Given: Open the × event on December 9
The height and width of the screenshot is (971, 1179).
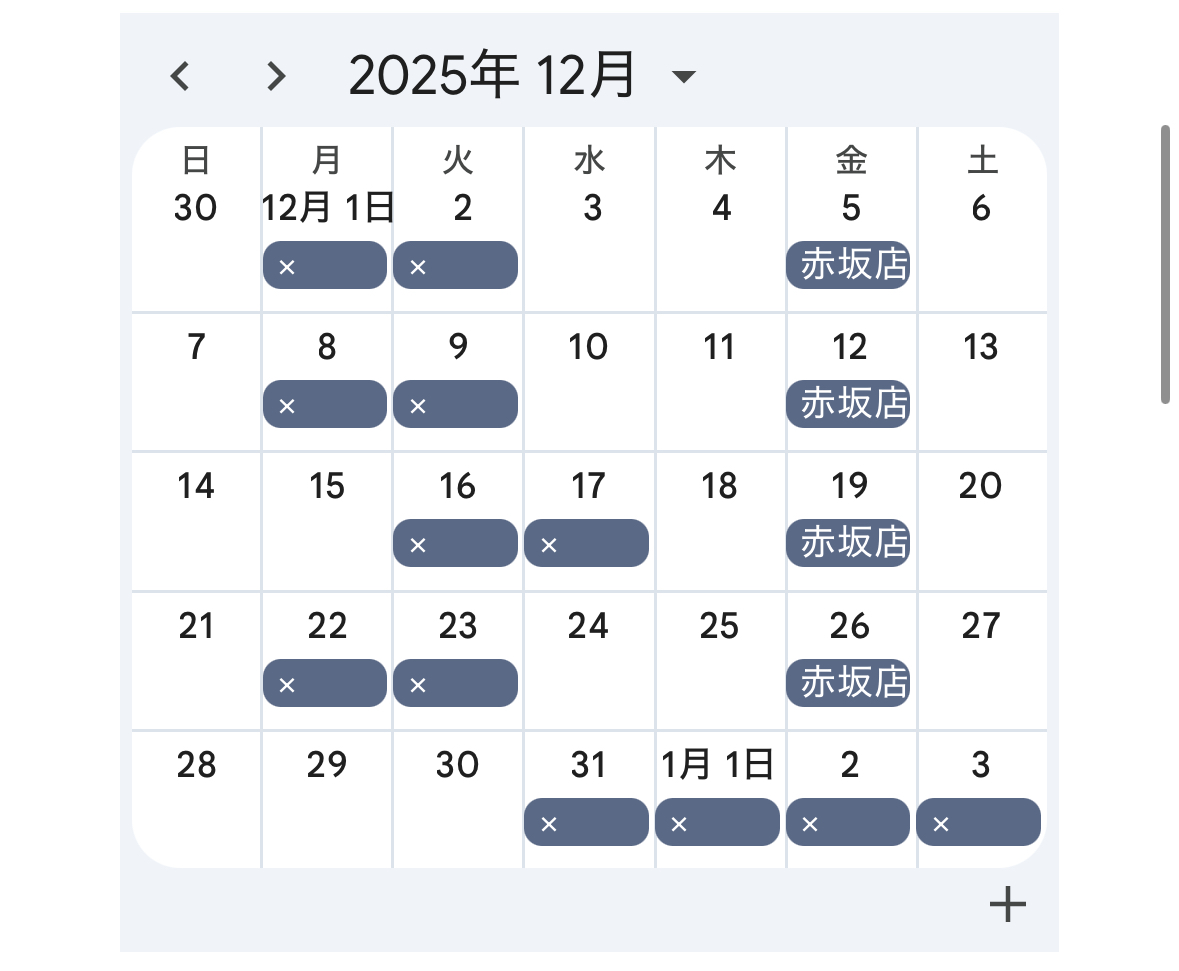Looking at the screenshot, I should (x=456, y=404).
